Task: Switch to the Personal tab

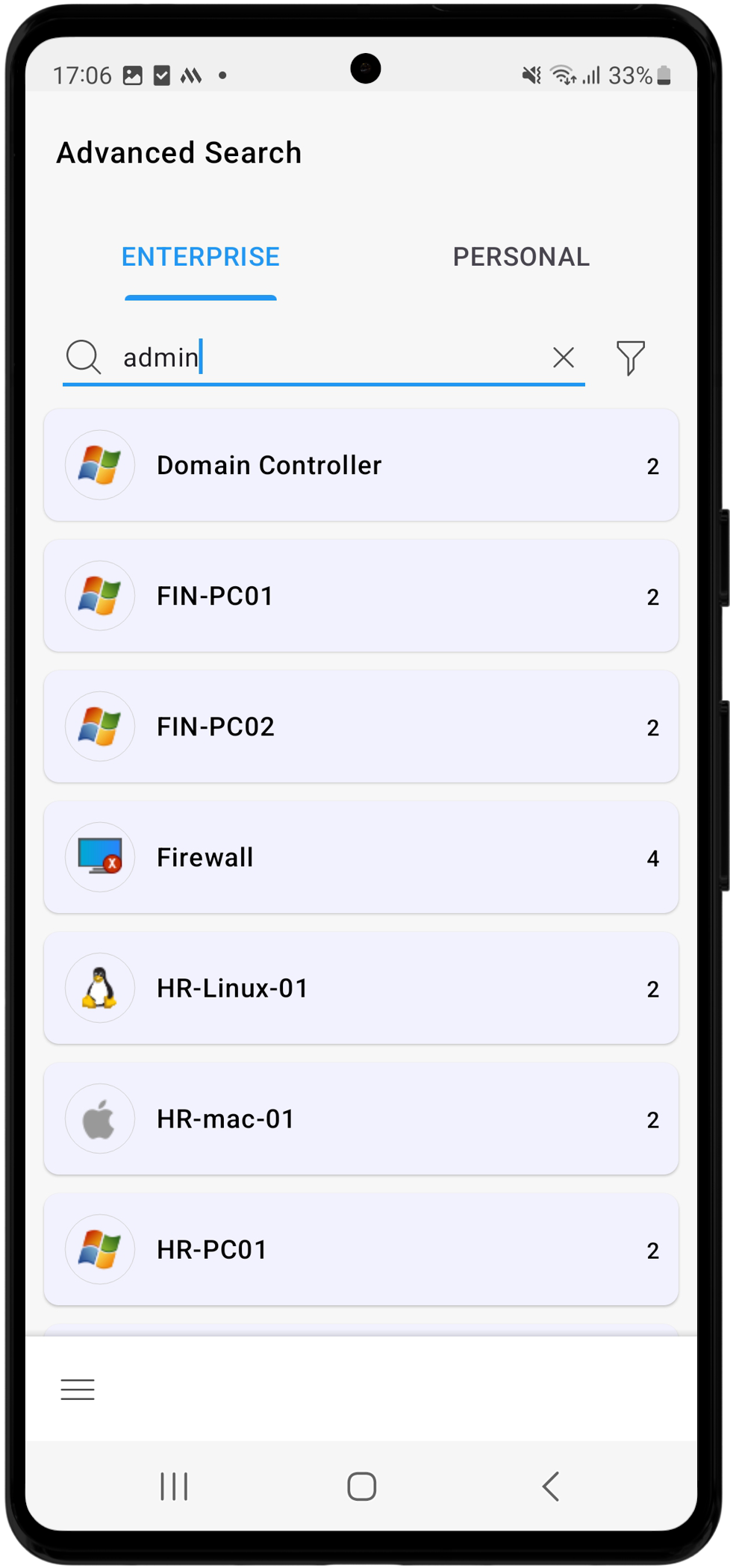Action: [x=520, y=257]
